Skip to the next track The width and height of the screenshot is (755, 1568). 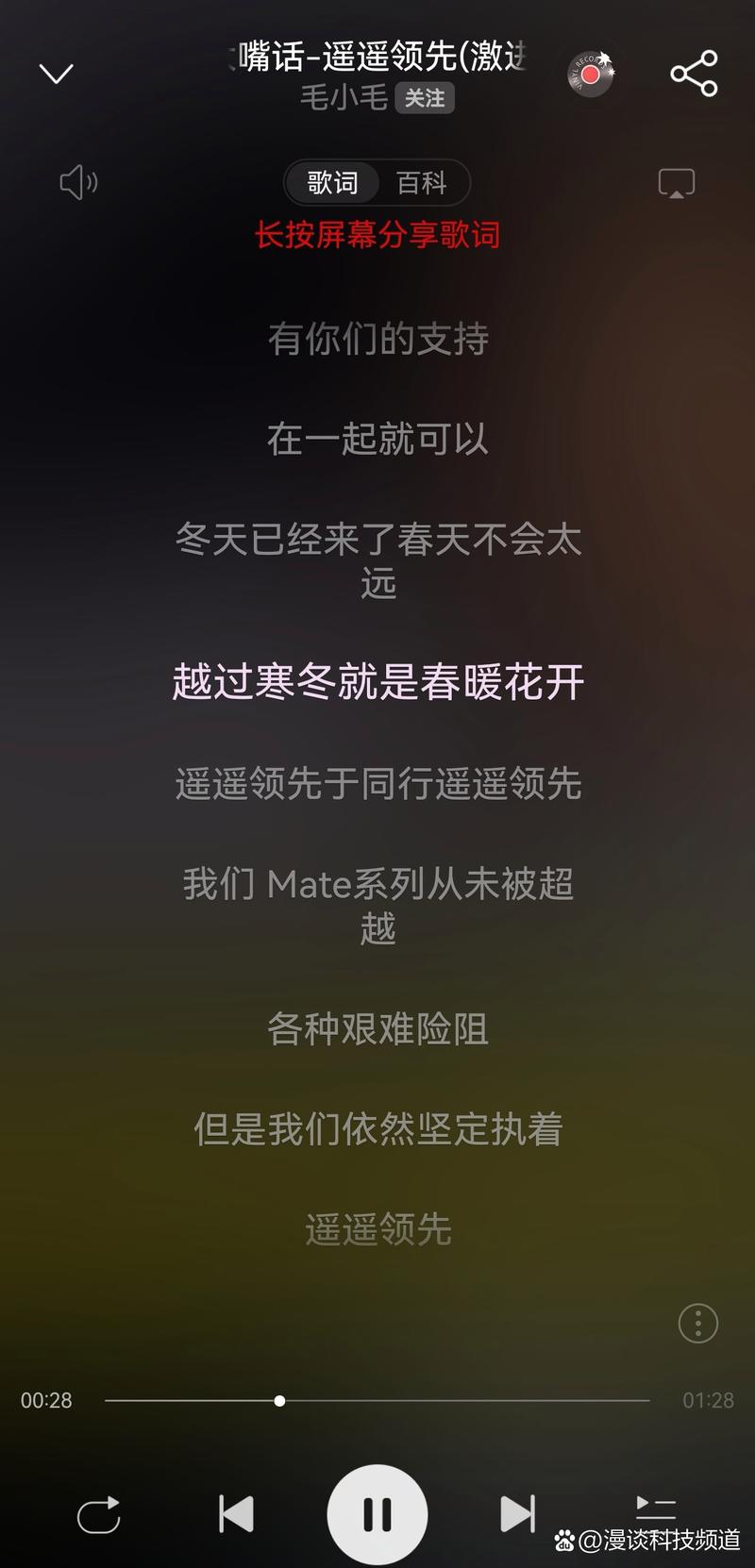coord(517,1511)
